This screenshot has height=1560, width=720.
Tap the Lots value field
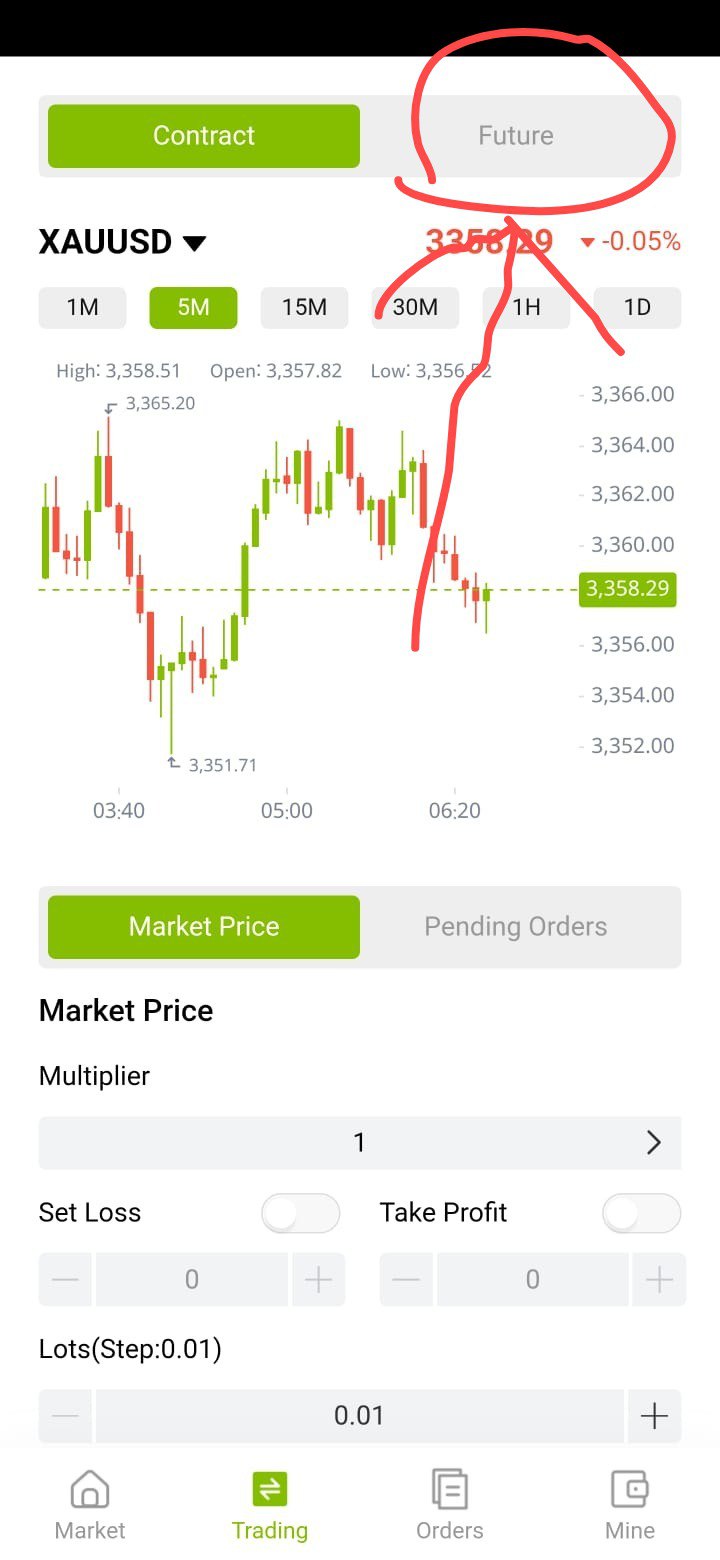pyautogui.click(x=360, y=1416)
